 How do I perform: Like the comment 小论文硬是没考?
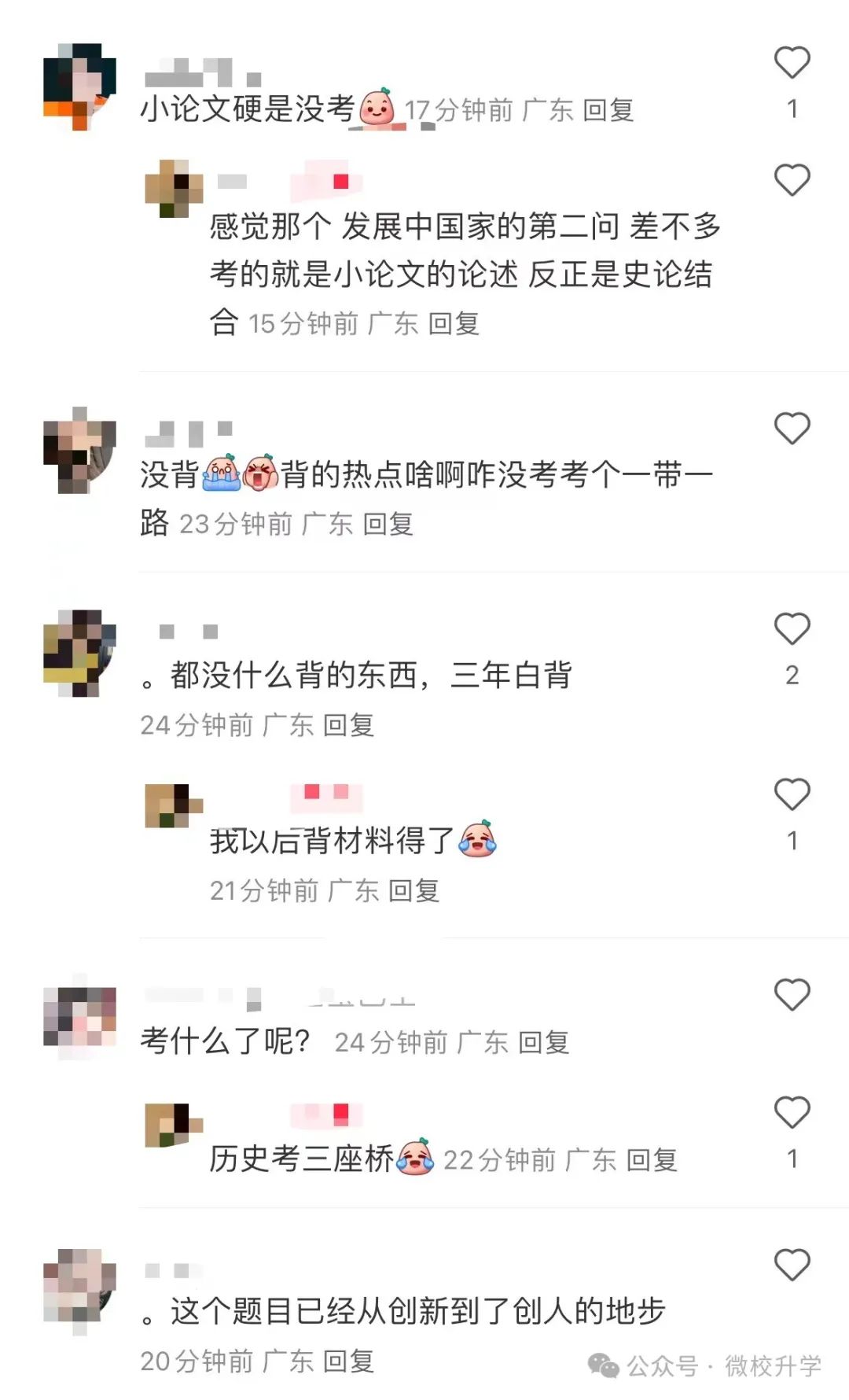tap(792, 63)
